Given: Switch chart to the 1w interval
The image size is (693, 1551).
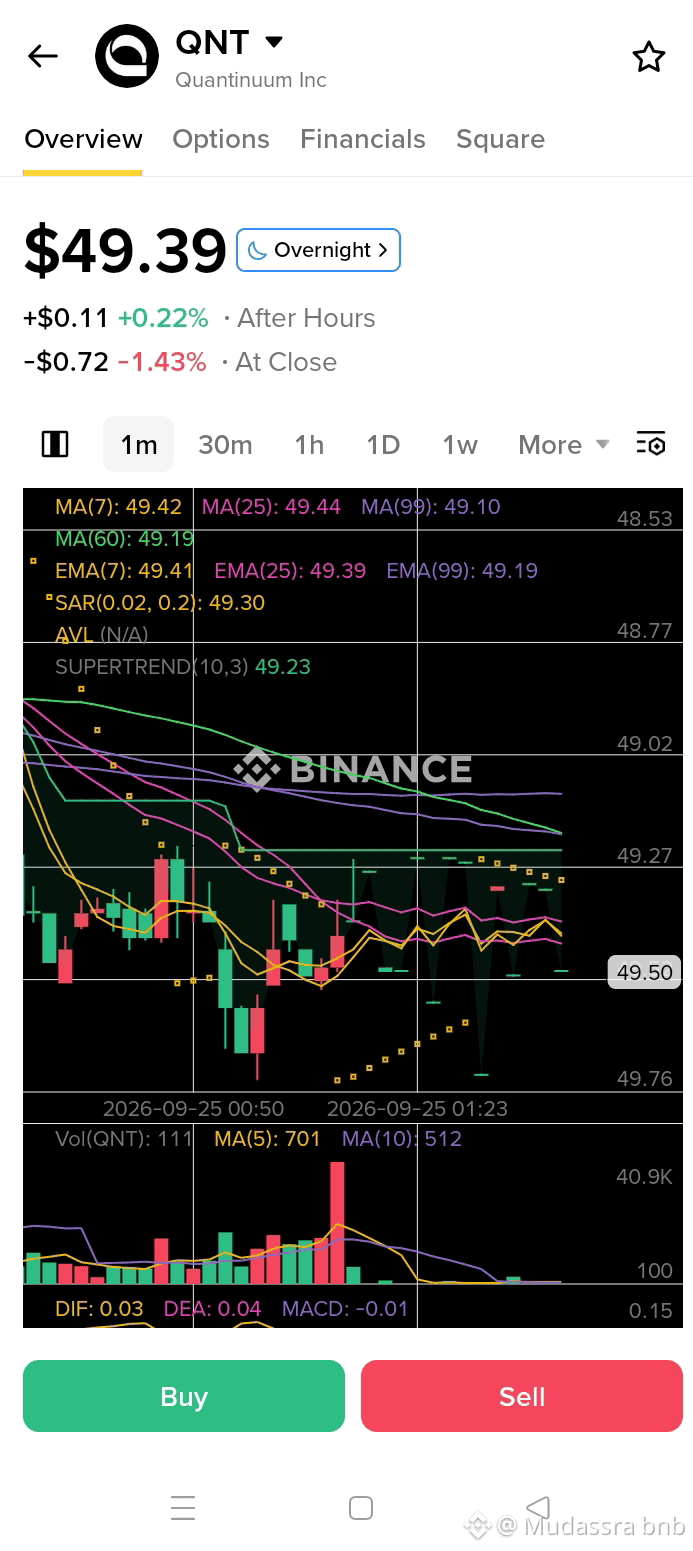Looking at the screenshot, I should 460,444.
